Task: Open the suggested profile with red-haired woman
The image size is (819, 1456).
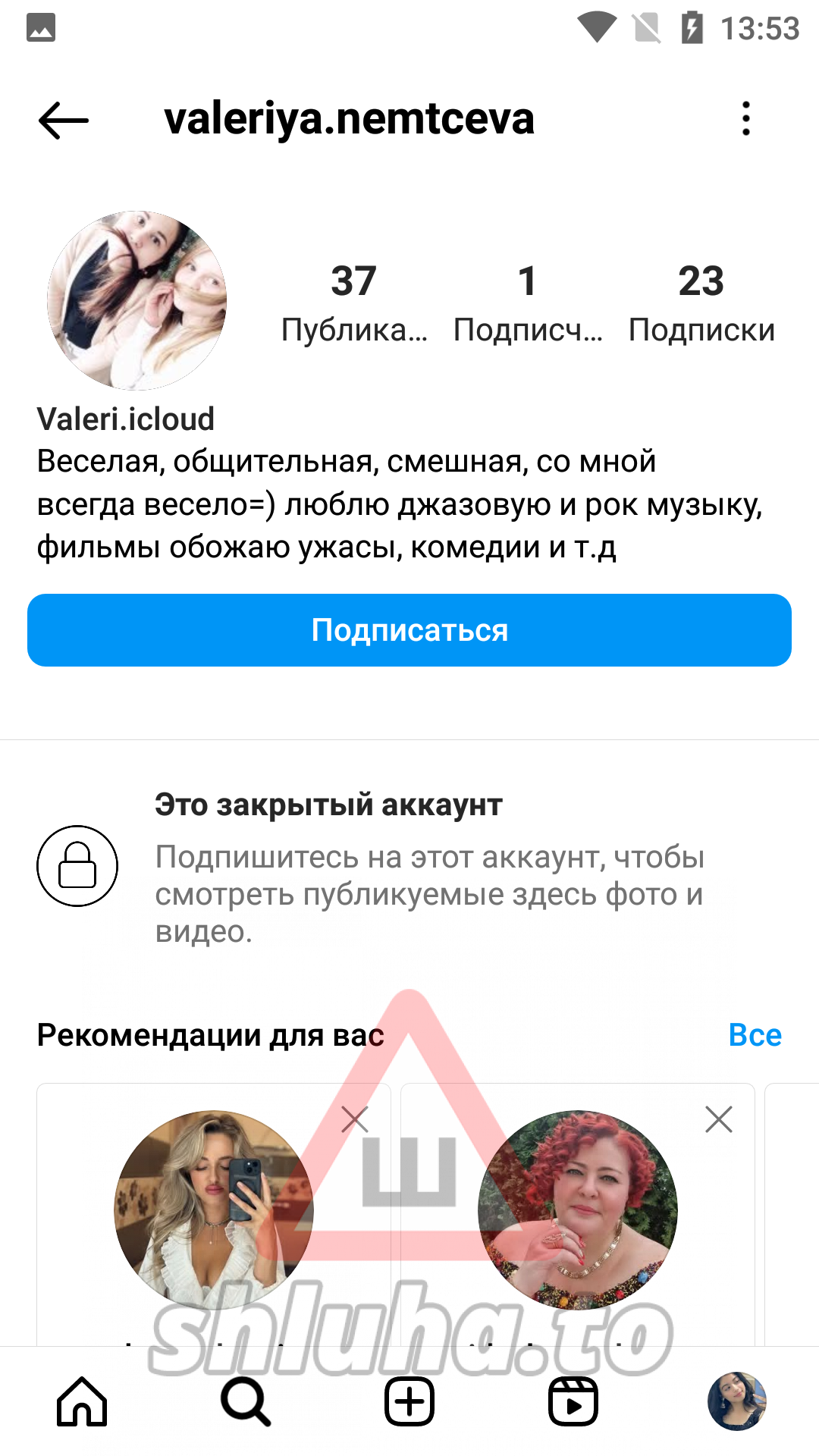Action: (578, 1210)
